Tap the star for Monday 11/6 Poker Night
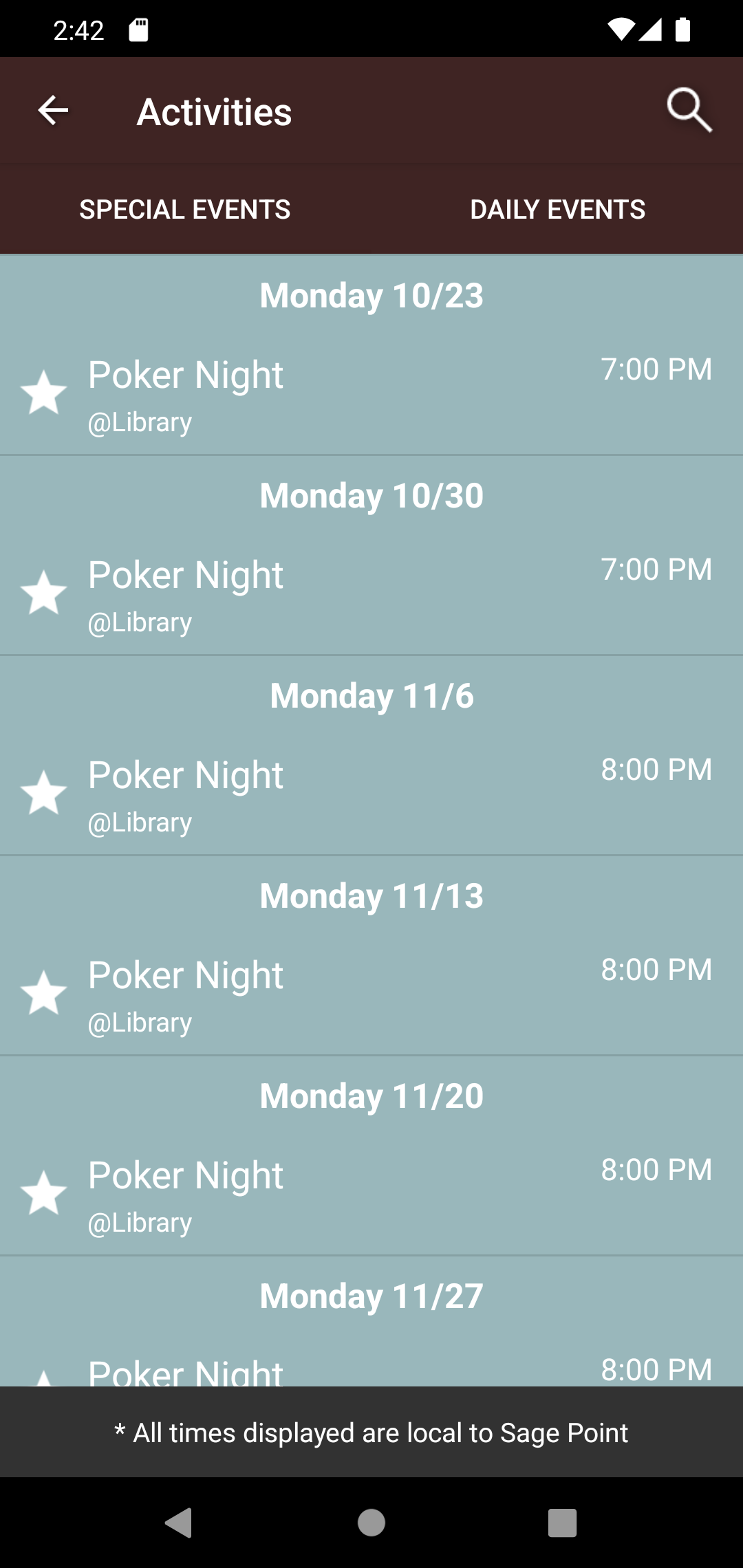 (44, 793)
